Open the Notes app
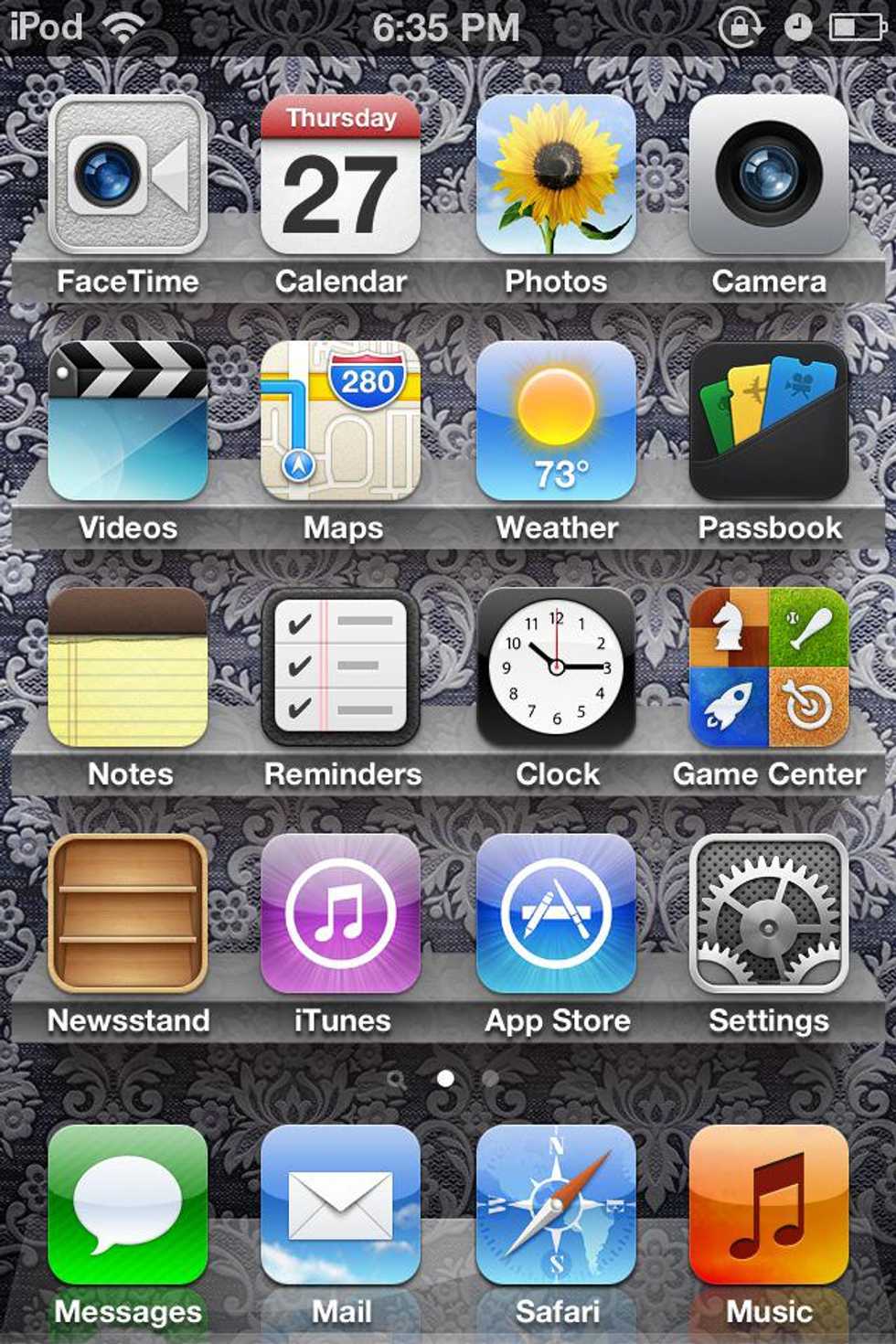 point(128,667)
